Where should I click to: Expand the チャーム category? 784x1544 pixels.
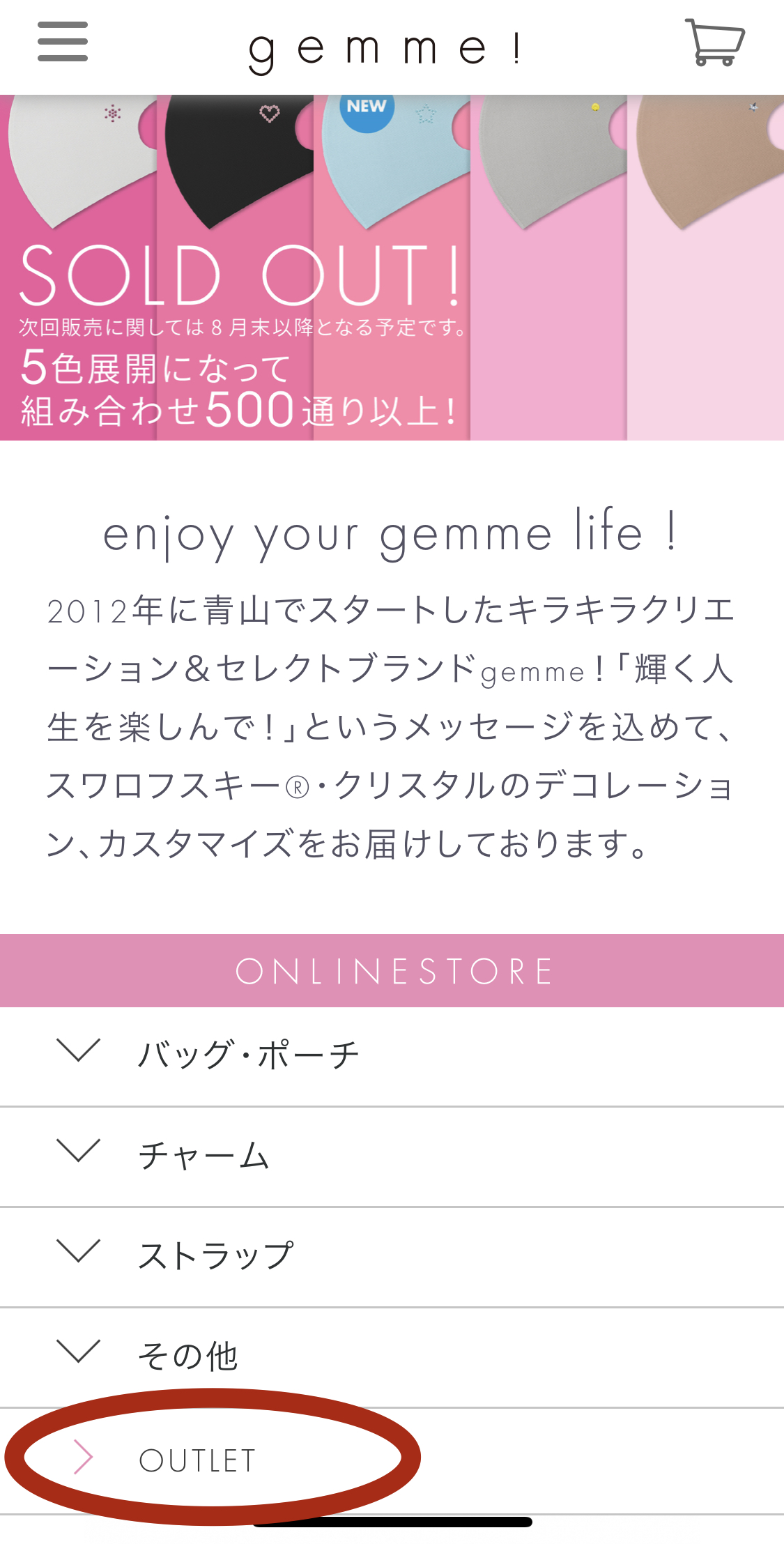(x=203, y=1156)
